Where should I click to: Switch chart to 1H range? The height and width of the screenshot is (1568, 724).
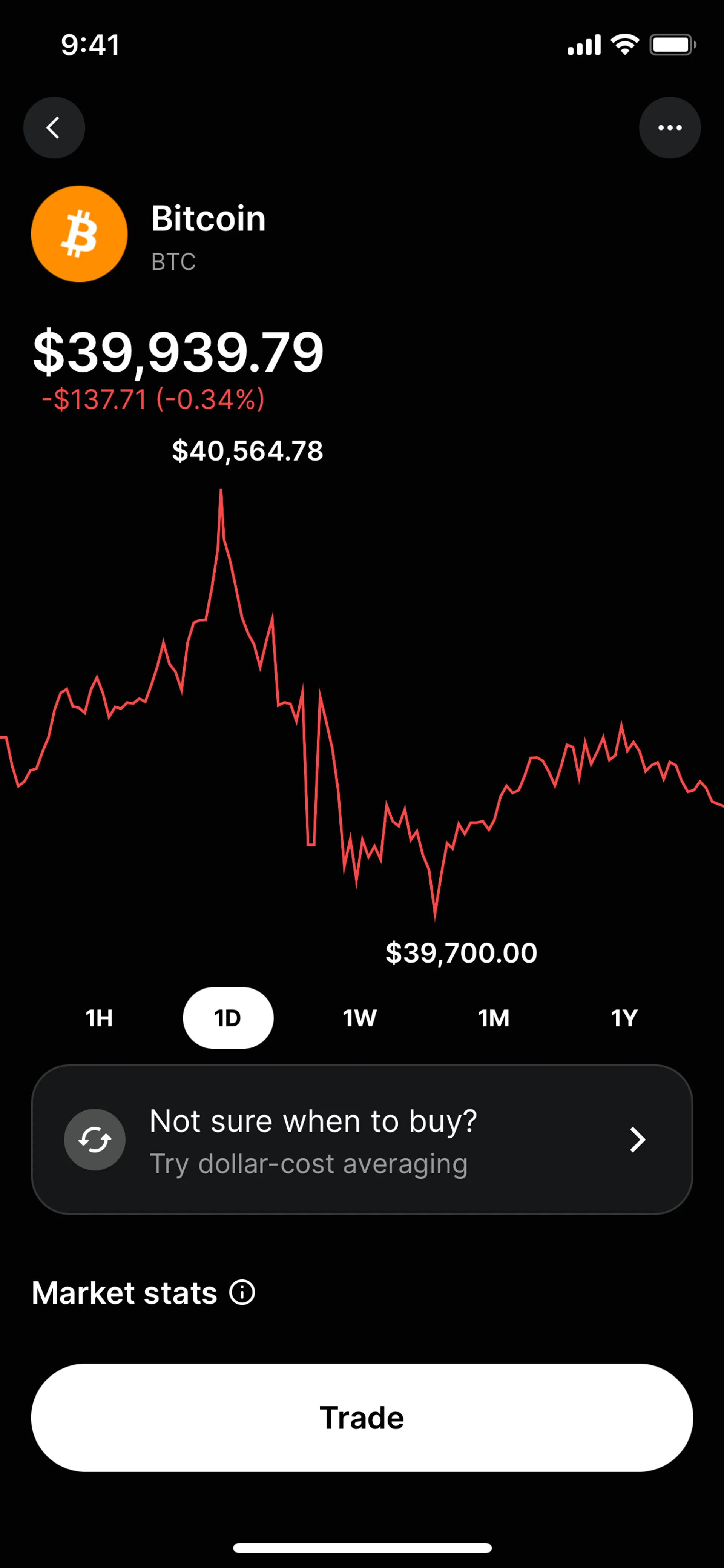[x=99, y=1018]
